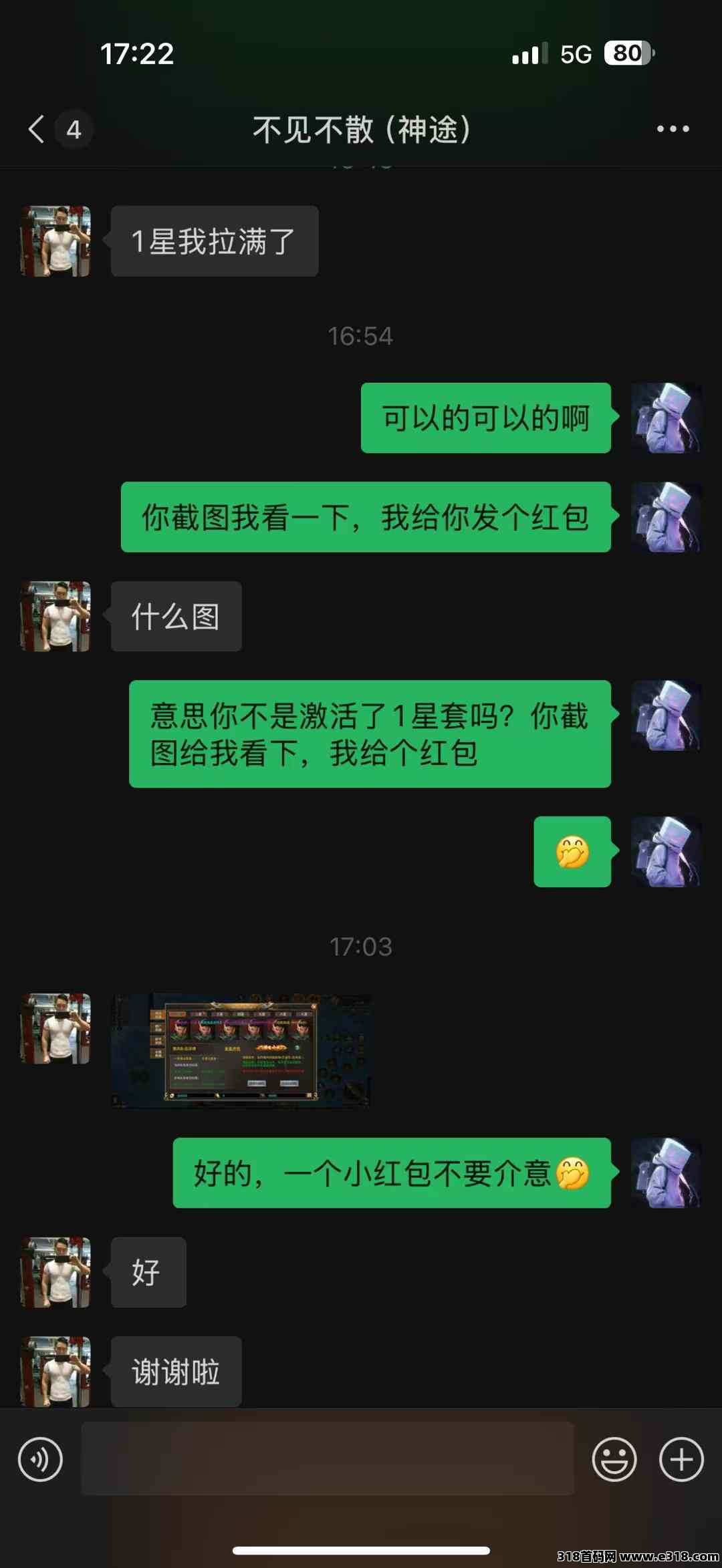Screen dimensions: 722x1568
Task: Open the emoji sticker panel
Action: [x=614, y=1459]
